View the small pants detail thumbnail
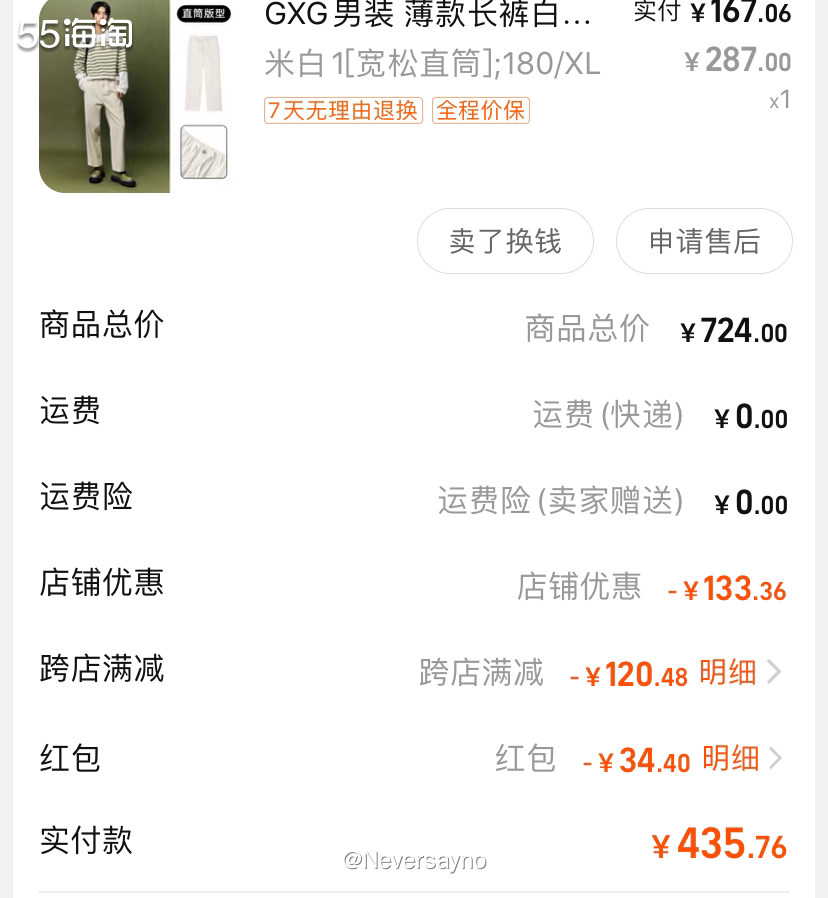The image size is (828, 898). click(203, 151)
